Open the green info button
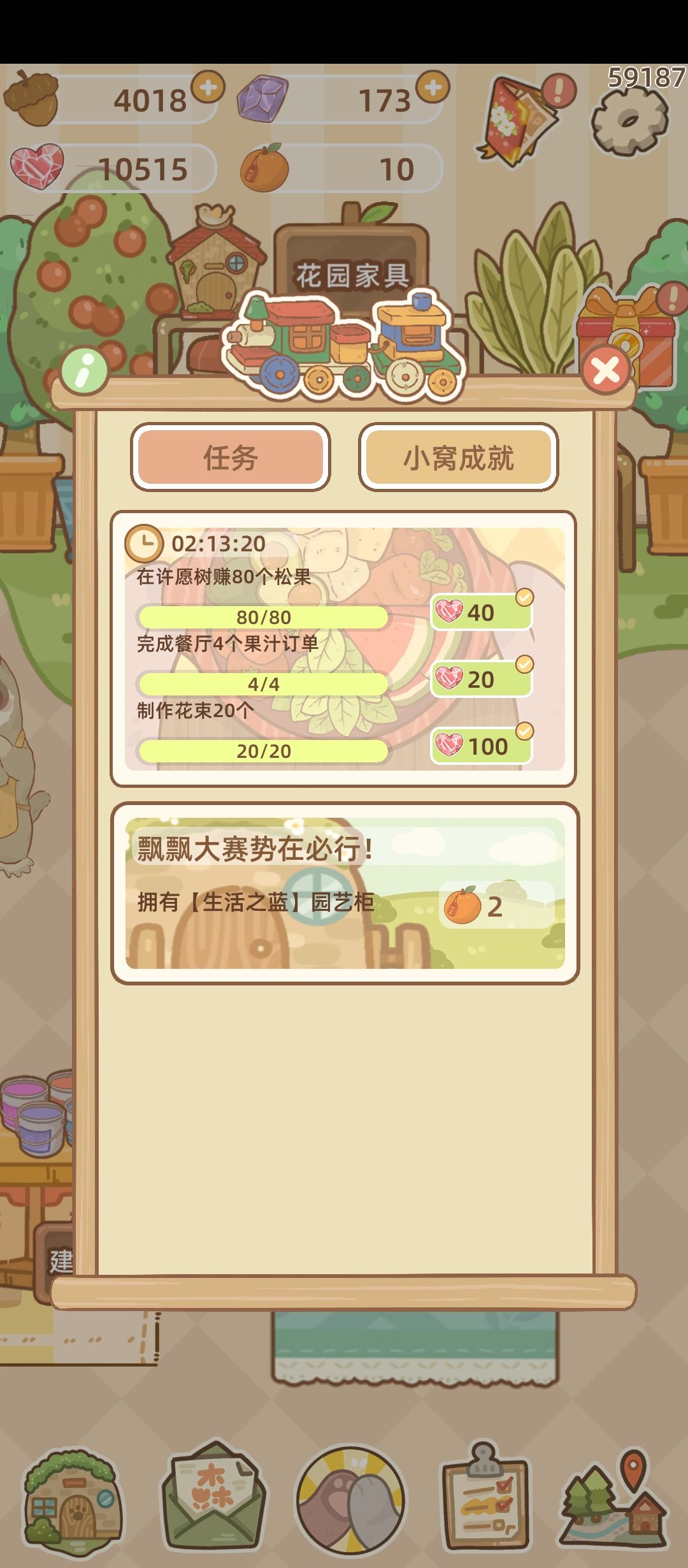This screenshot has width=688, height=1568. [x=84, y=370]
